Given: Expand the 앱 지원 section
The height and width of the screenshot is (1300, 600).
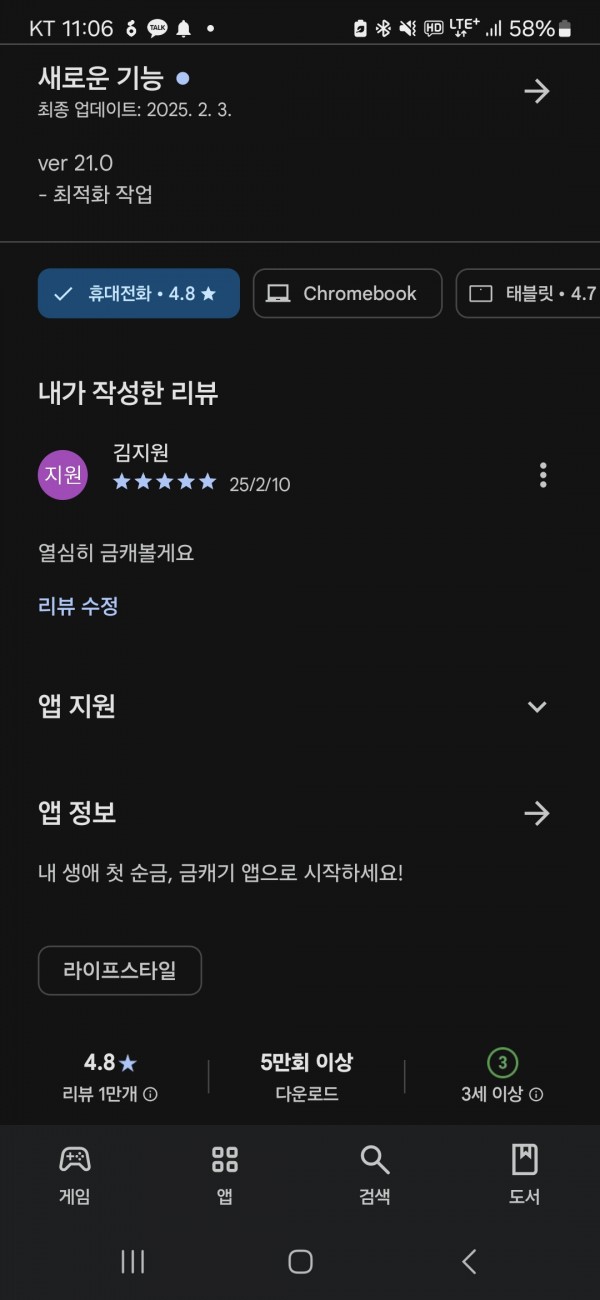Looking at the screenshot, I should (537, 707).
